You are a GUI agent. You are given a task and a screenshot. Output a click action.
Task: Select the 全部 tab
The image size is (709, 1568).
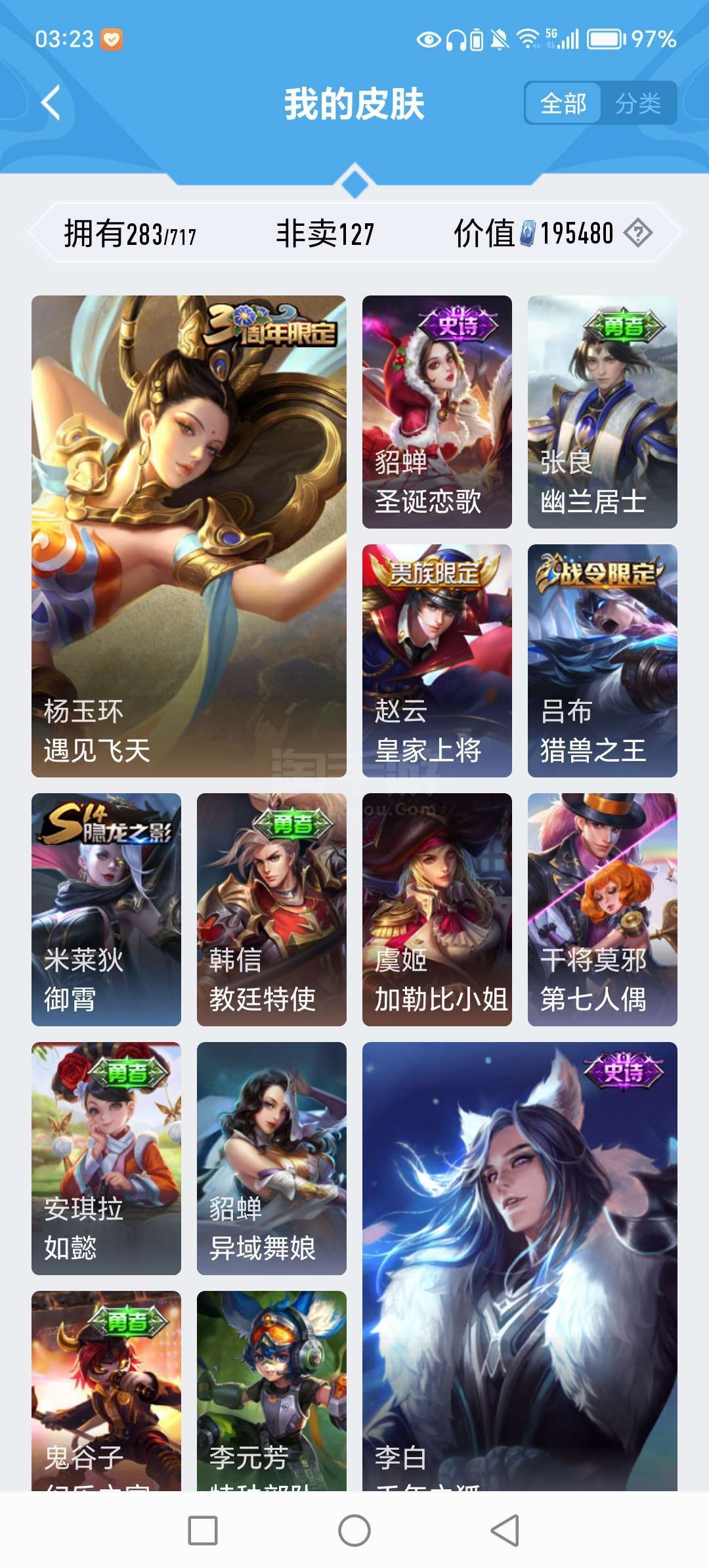coord(563,103)
